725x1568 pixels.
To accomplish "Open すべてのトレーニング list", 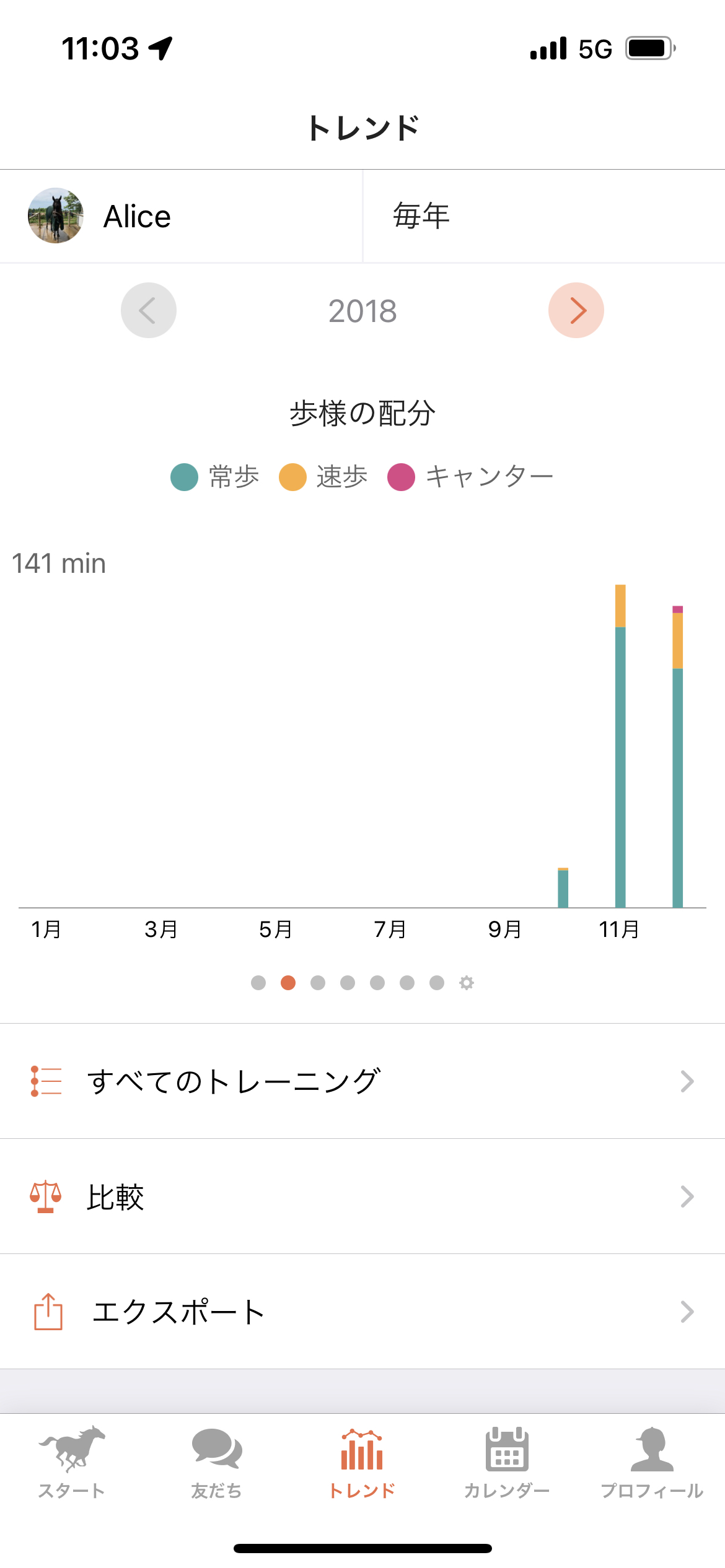I will click(x=362, y=1081).
